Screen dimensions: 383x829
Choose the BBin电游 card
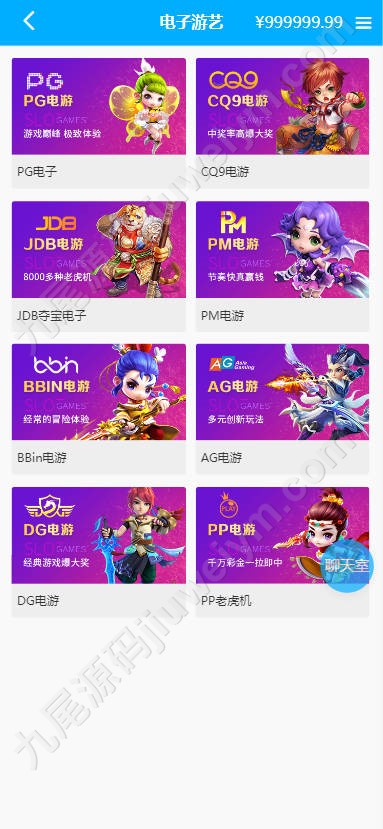(99, 409)
